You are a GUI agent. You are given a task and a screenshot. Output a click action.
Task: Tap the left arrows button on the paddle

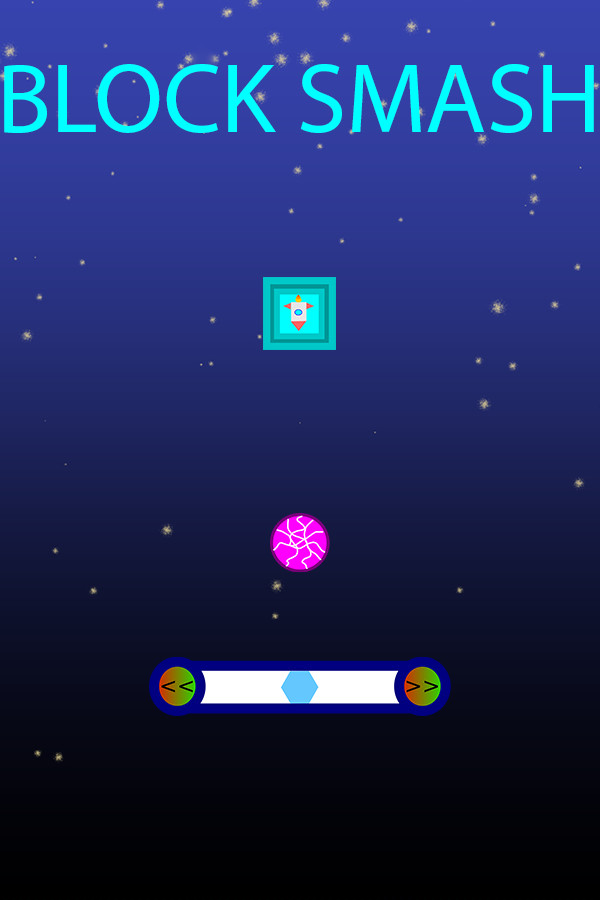click(177, 686)
